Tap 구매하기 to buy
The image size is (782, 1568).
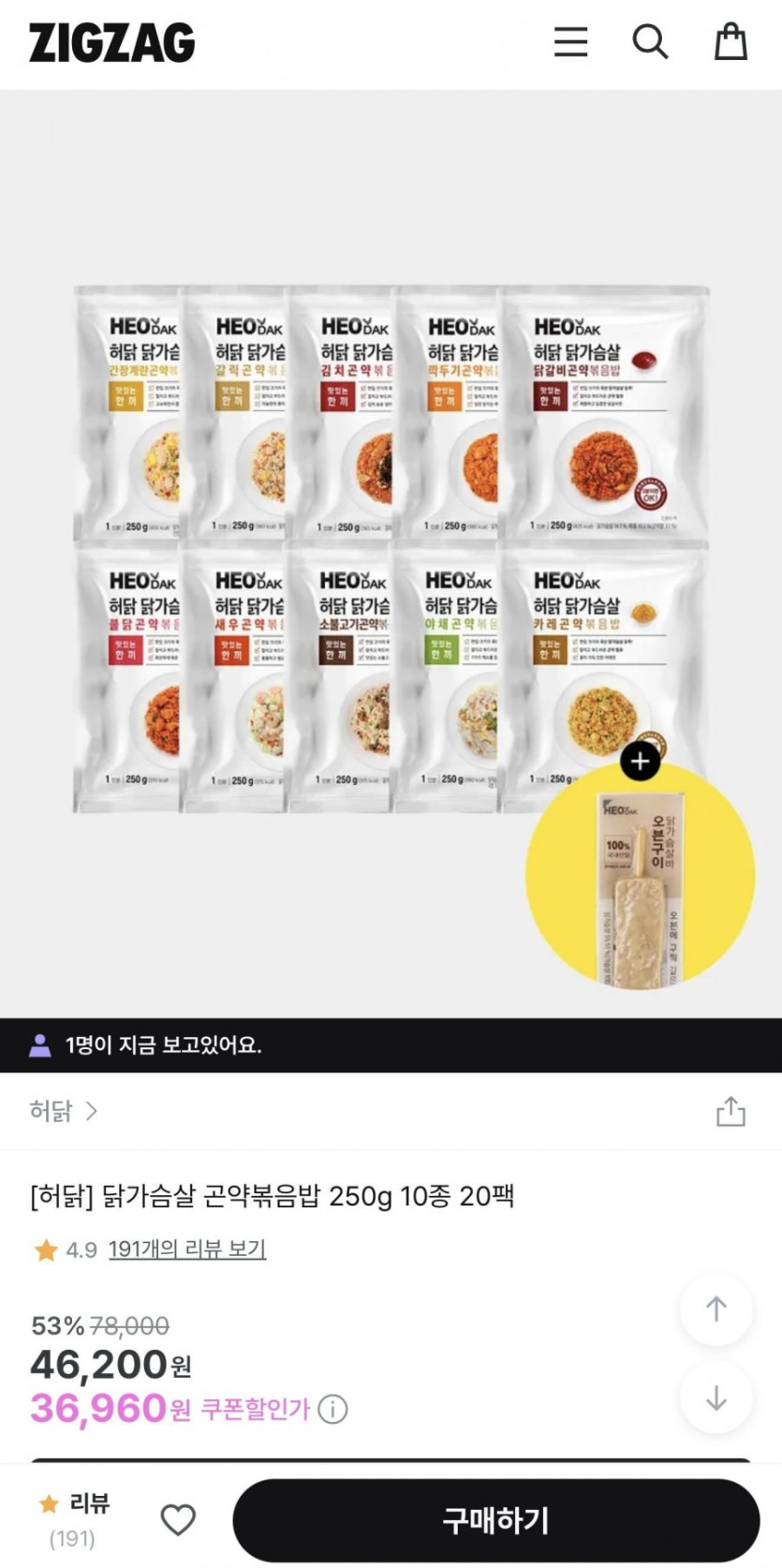495,1520
